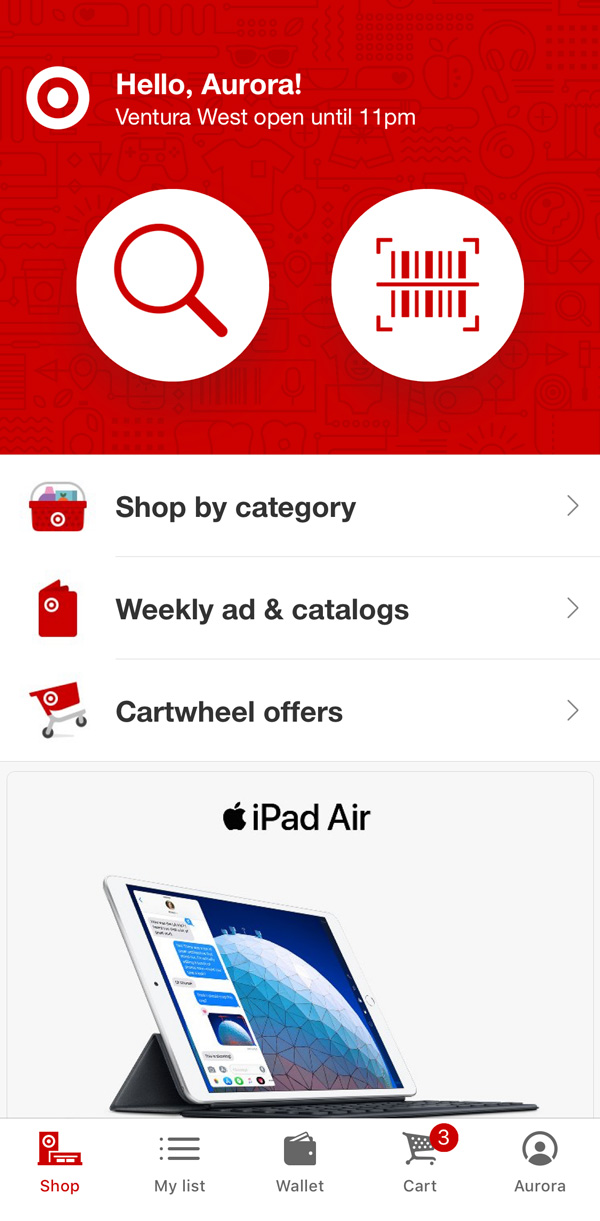600x1221 pixels.
Task: Launch the barcode scanner
Action: coord(427,285)
